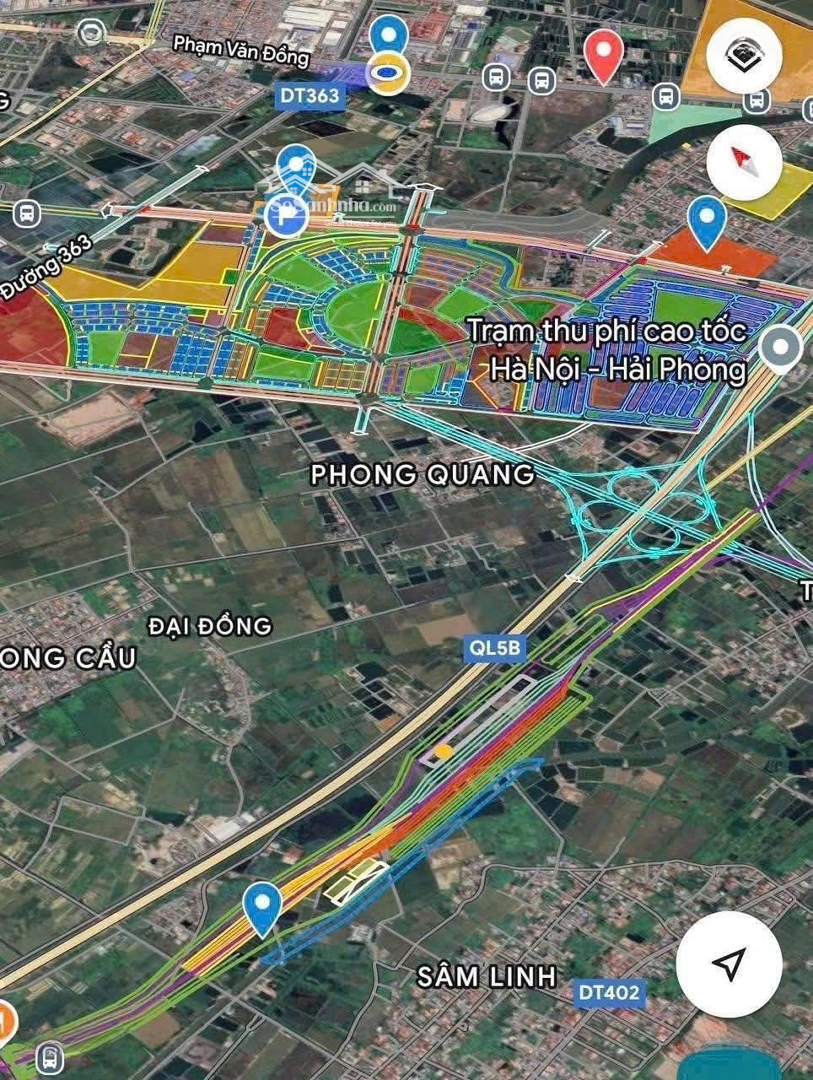Open the map layers button

[743, 58]
